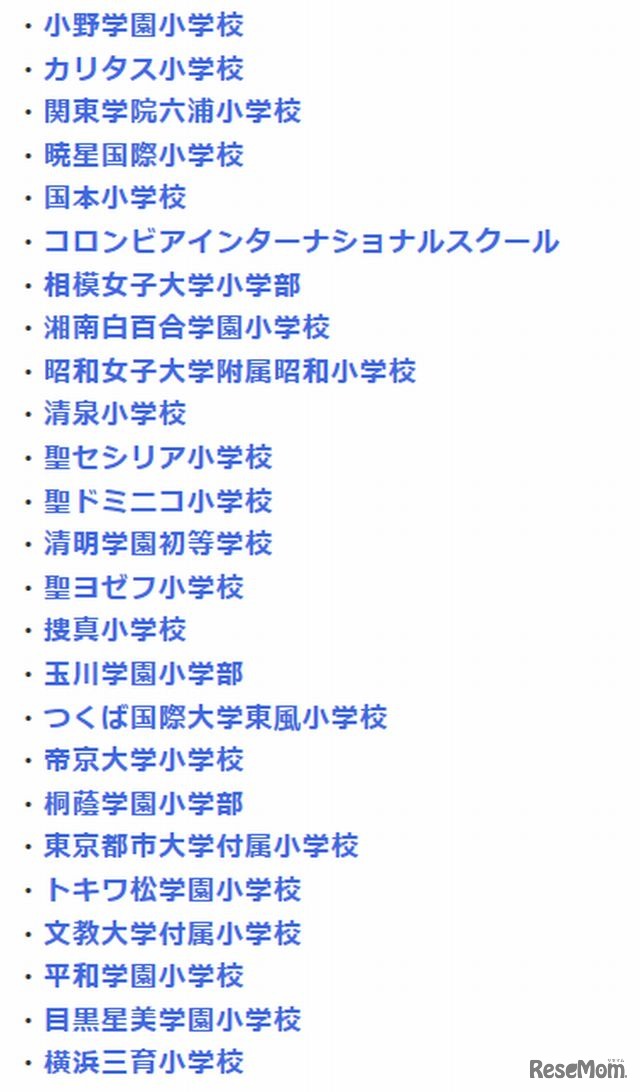Open the 横浜三育小学校 link
This screenshot has height=1092, width=640.
[x=143, y=1062]
